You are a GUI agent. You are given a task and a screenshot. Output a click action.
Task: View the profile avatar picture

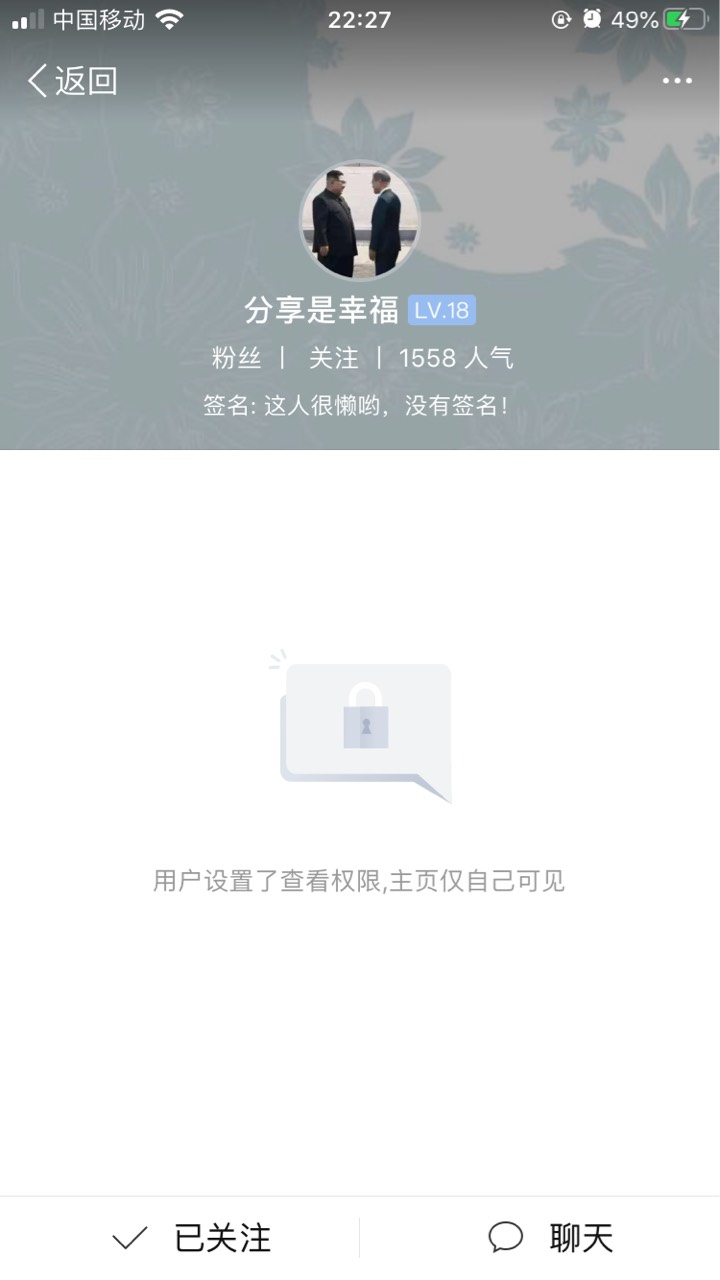tap(360, 222)
